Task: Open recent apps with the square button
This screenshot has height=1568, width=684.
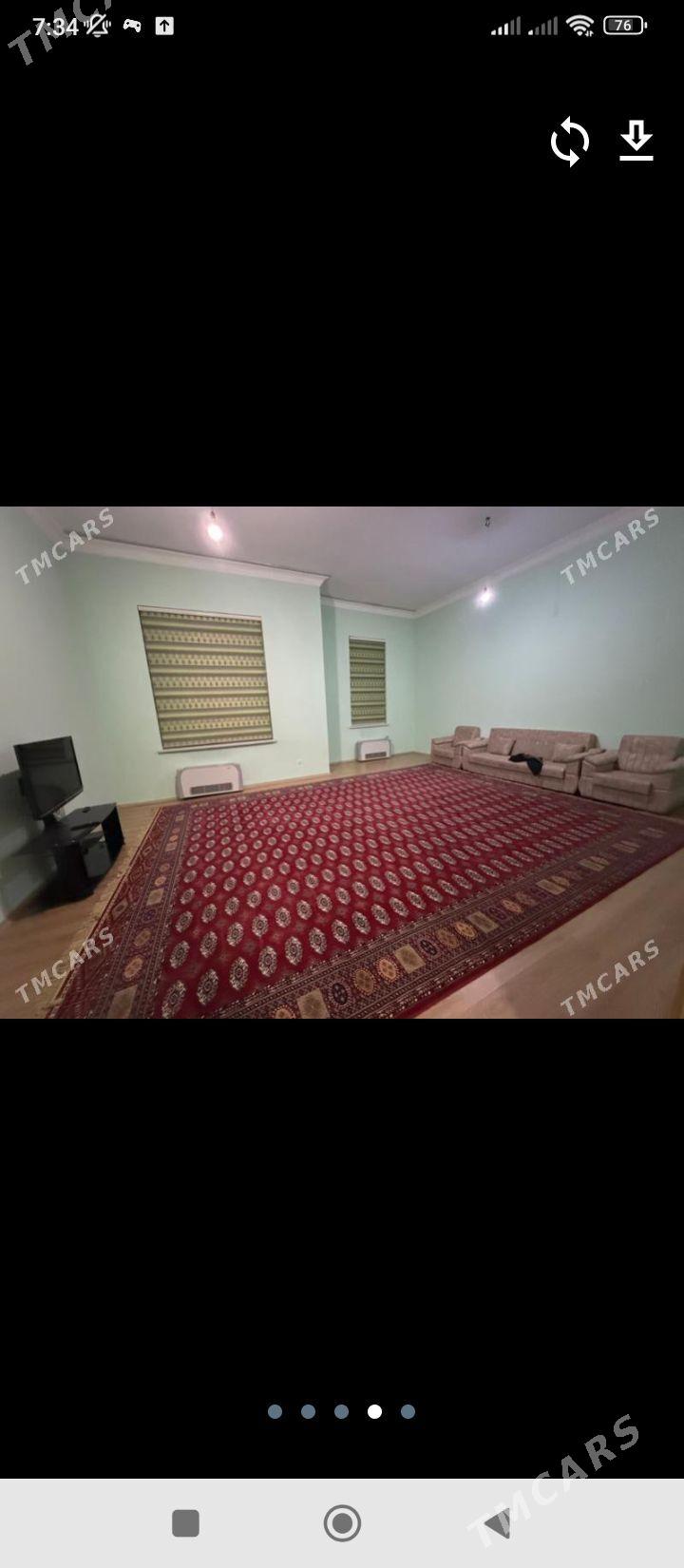Action: click(x=185, y=1523)
